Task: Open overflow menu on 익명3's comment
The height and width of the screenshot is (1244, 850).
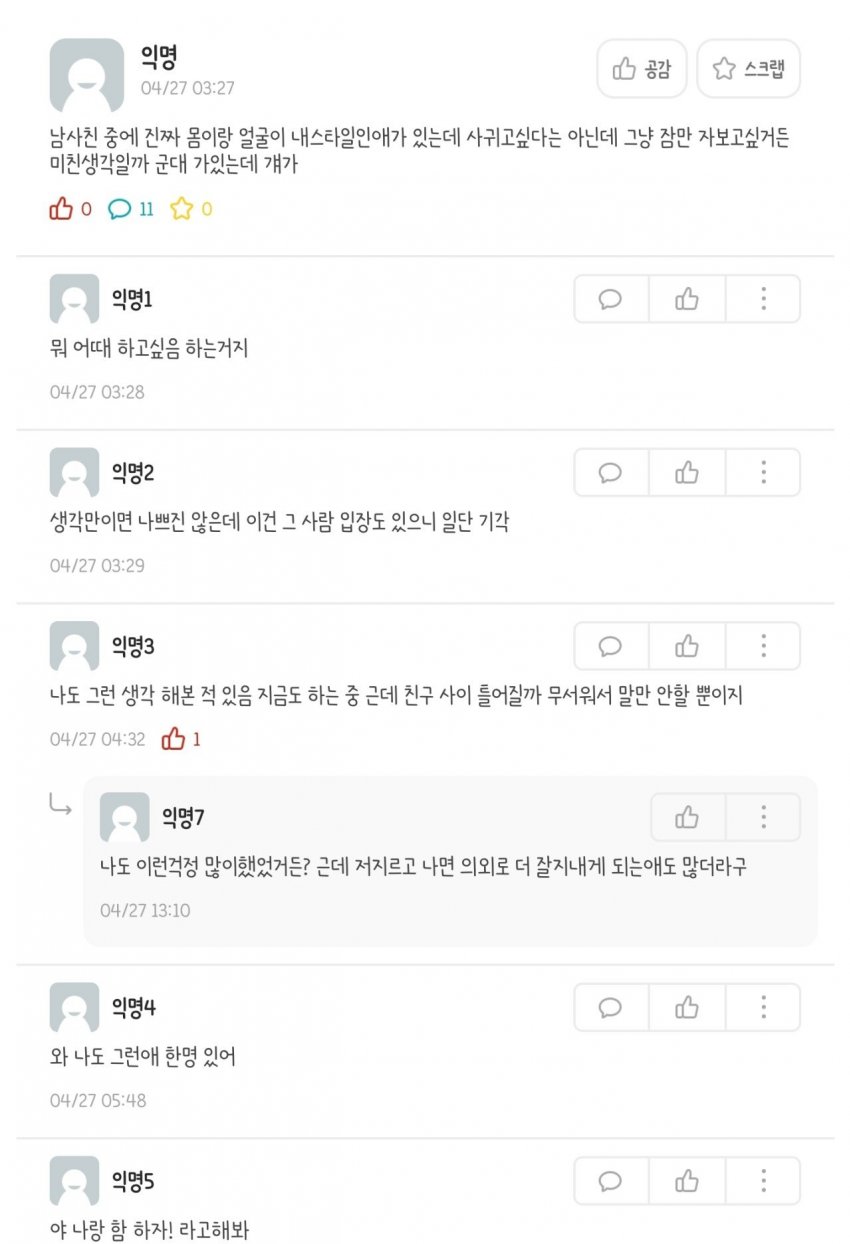Action: tap(763, 646)
